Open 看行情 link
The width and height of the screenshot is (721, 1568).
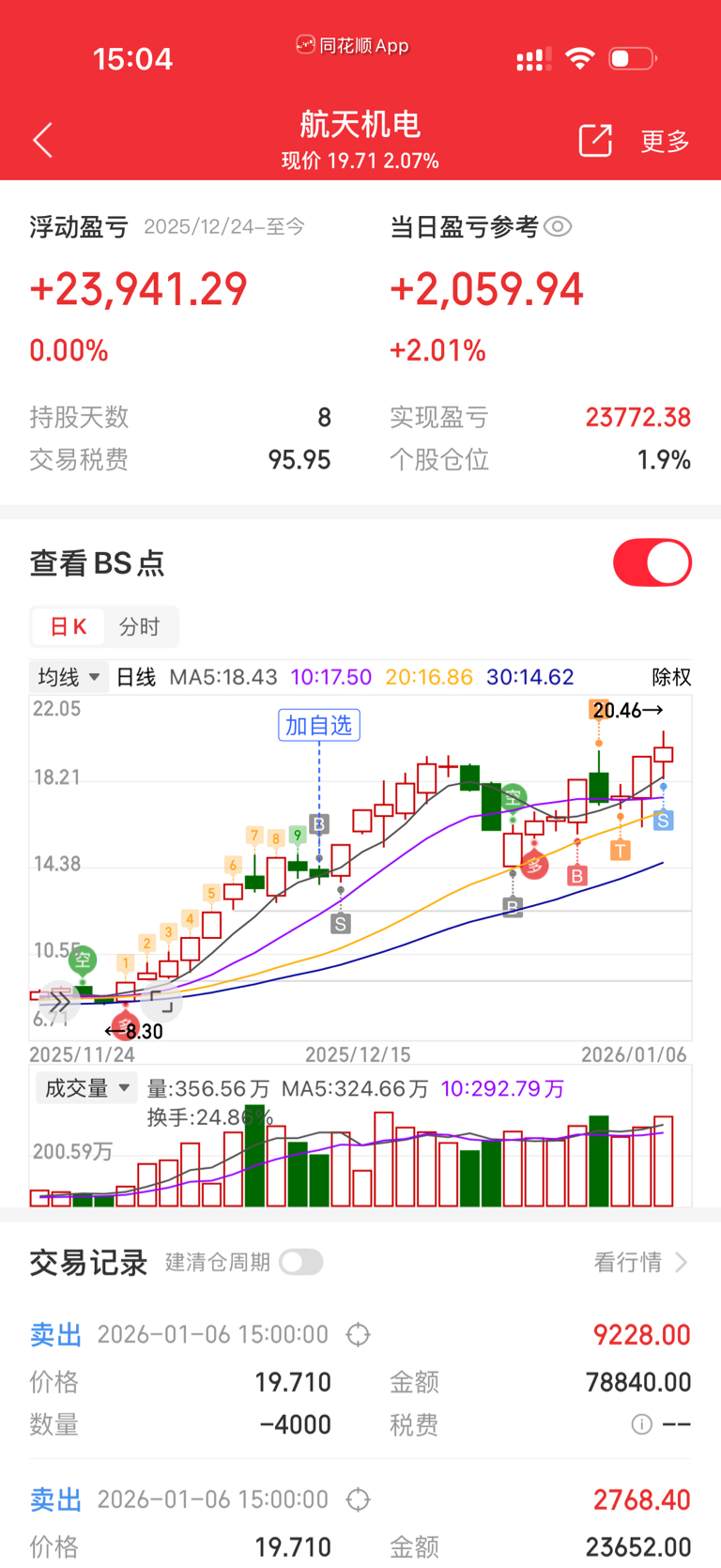[641, 1262]
